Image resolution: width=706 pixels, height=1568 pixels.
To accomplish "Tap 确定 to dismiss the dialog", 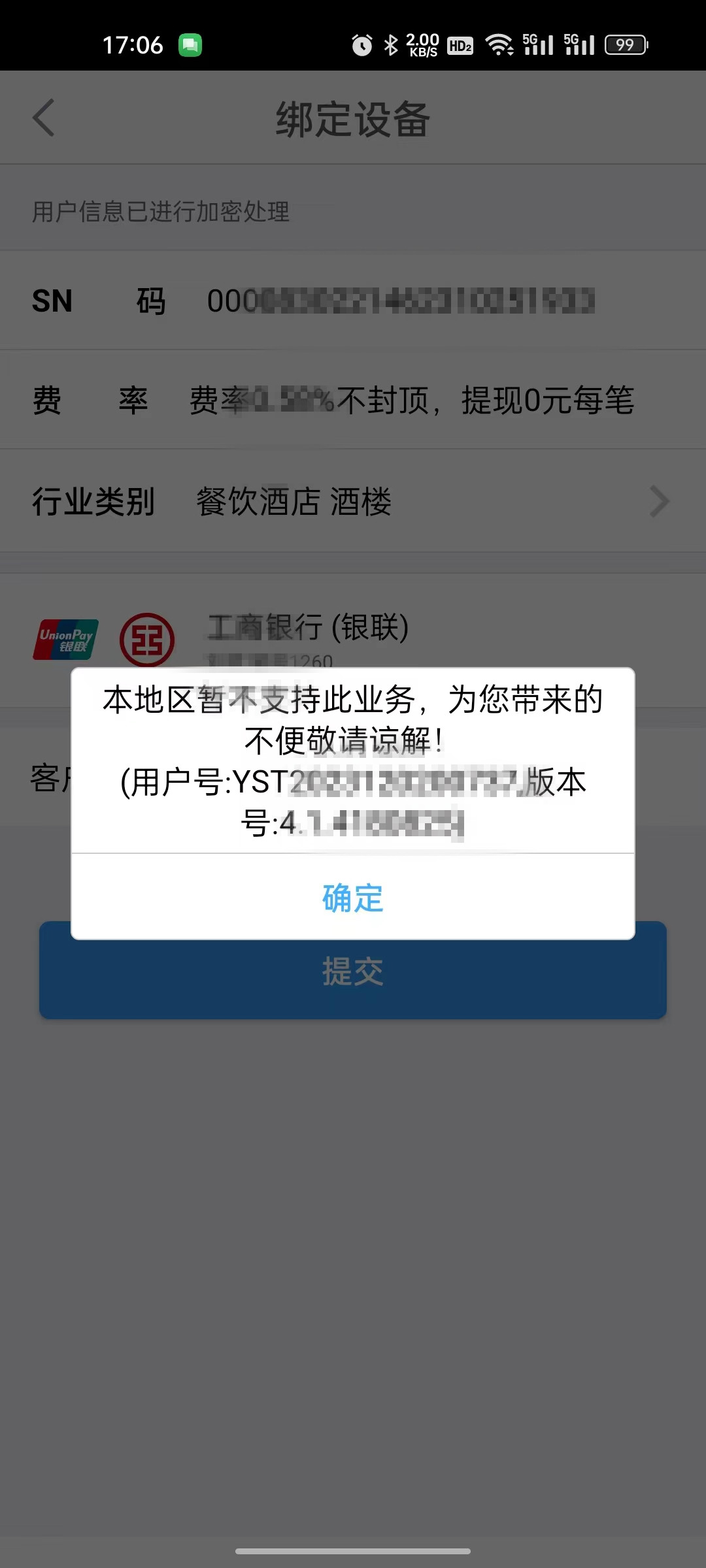I will pos(353,898).
